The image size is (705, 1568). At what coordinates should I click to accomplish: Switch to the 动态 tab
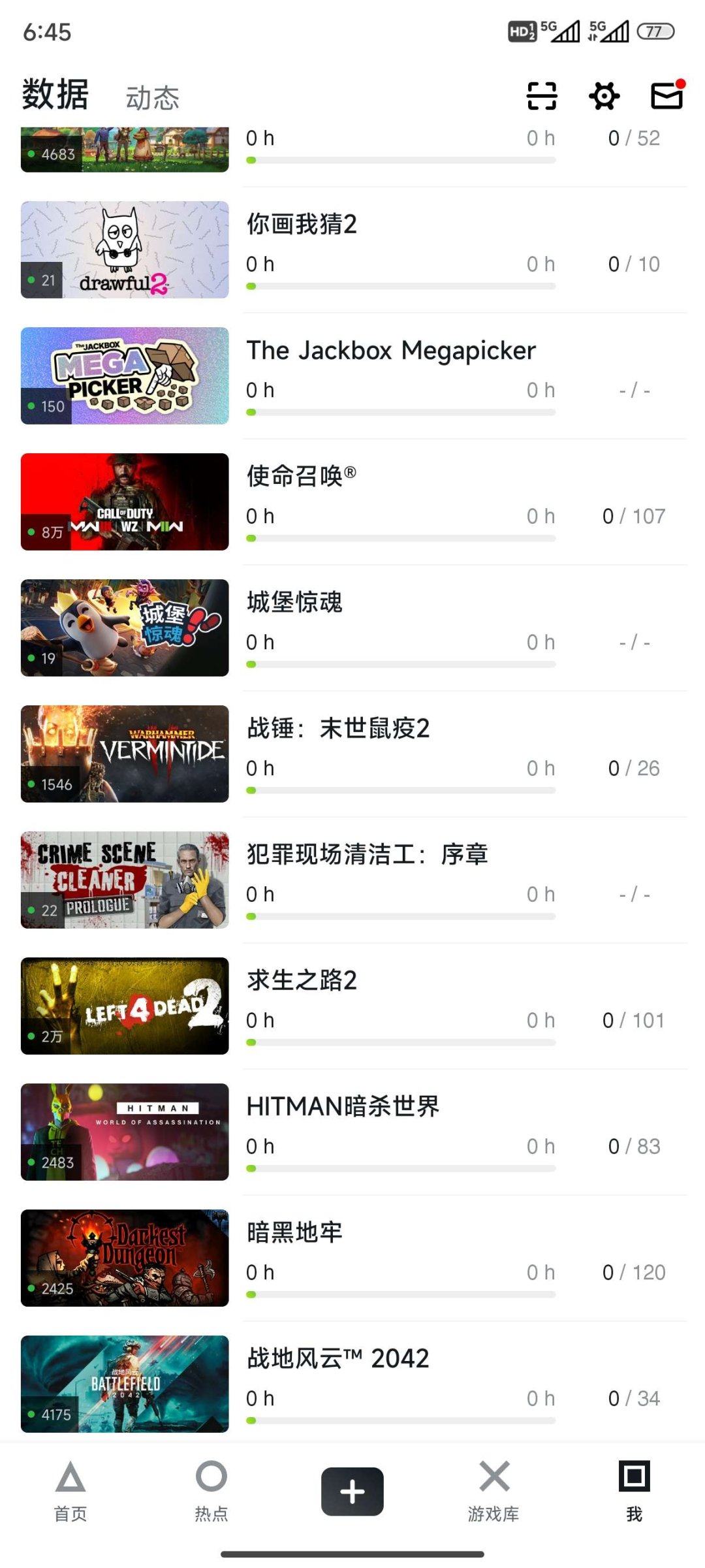pyautogui.click(x=151, y=99)
